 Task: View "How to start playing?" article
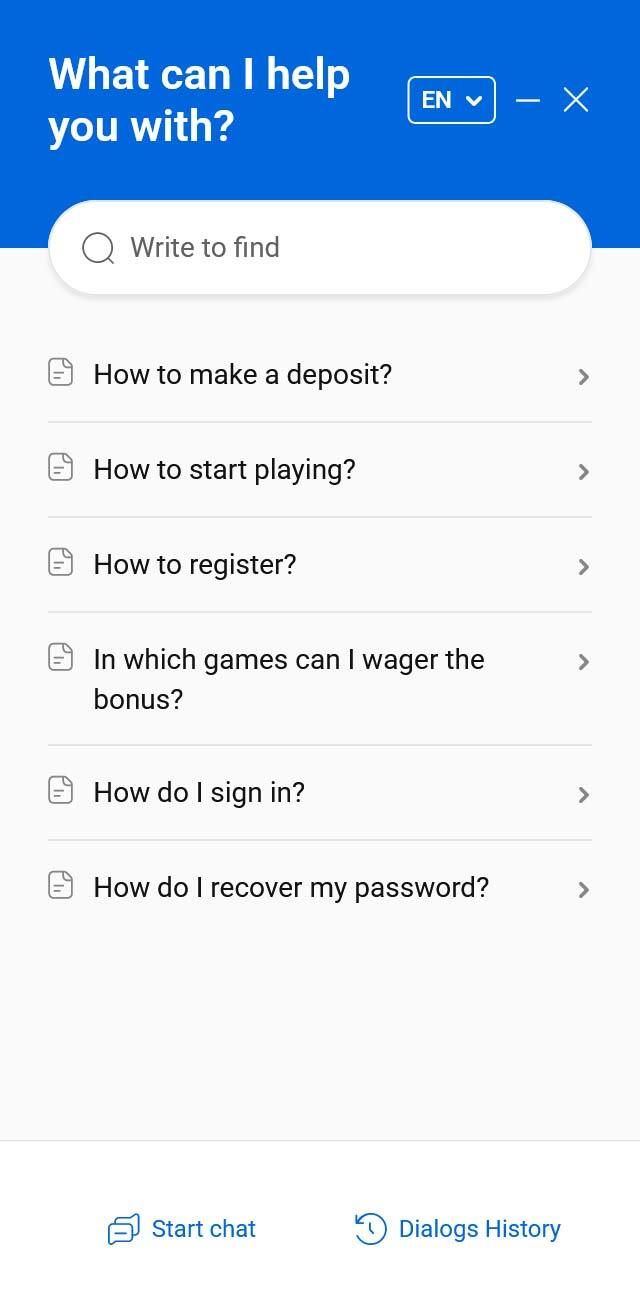(x=320, y=470)
